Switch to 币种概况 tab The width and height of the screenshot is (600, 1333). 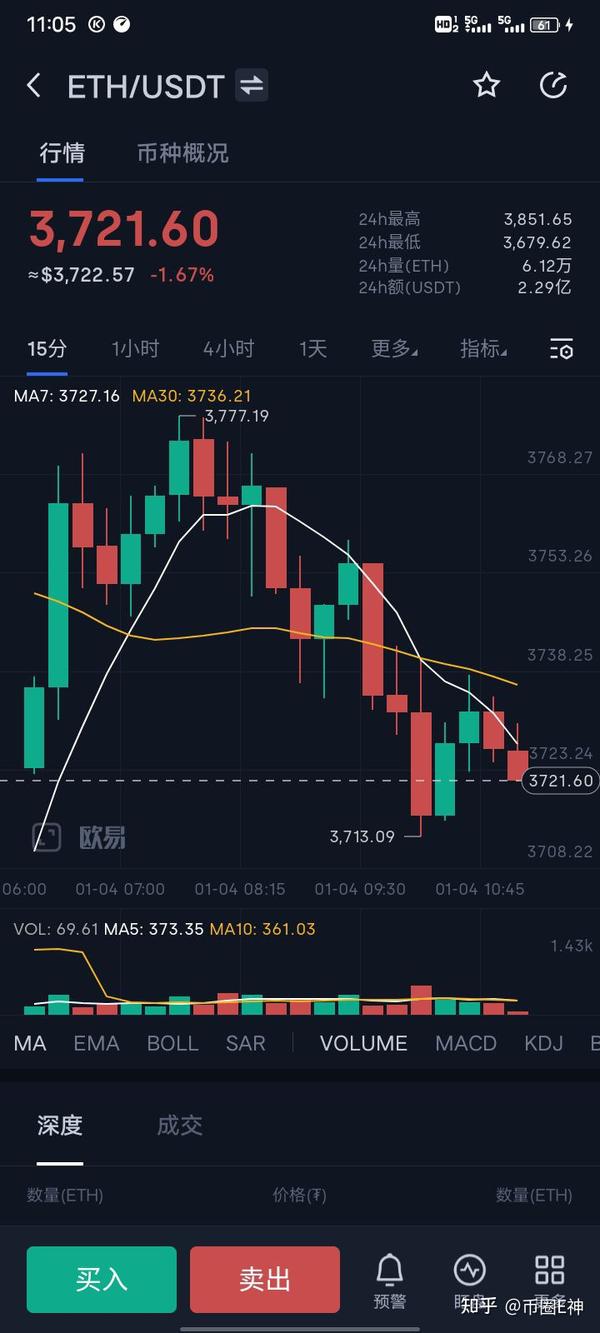(x=182, y=153)
